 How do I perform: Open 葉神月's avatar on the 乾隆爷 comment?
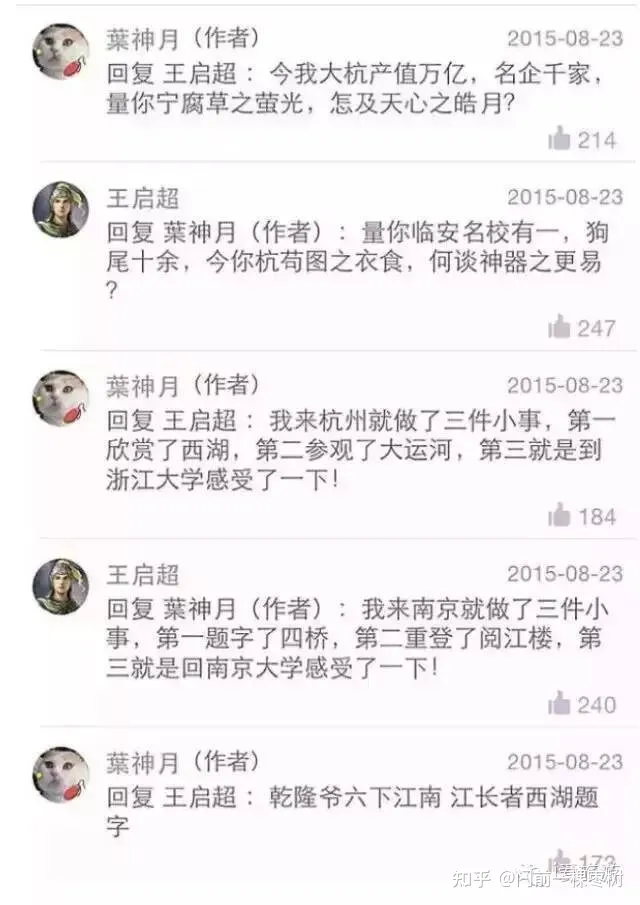click(61, 774)
